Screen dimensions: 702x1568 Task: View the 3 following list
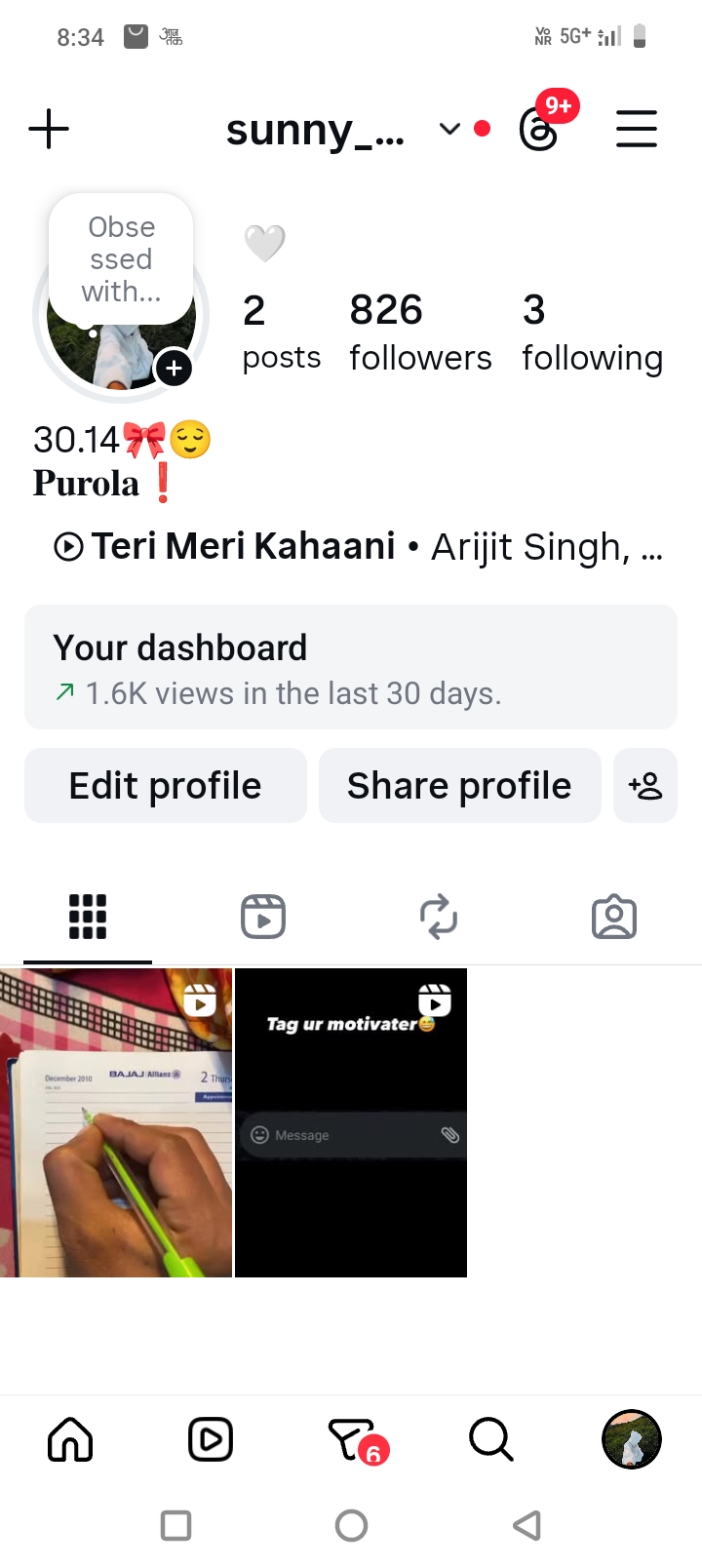(x=591, y=333)
